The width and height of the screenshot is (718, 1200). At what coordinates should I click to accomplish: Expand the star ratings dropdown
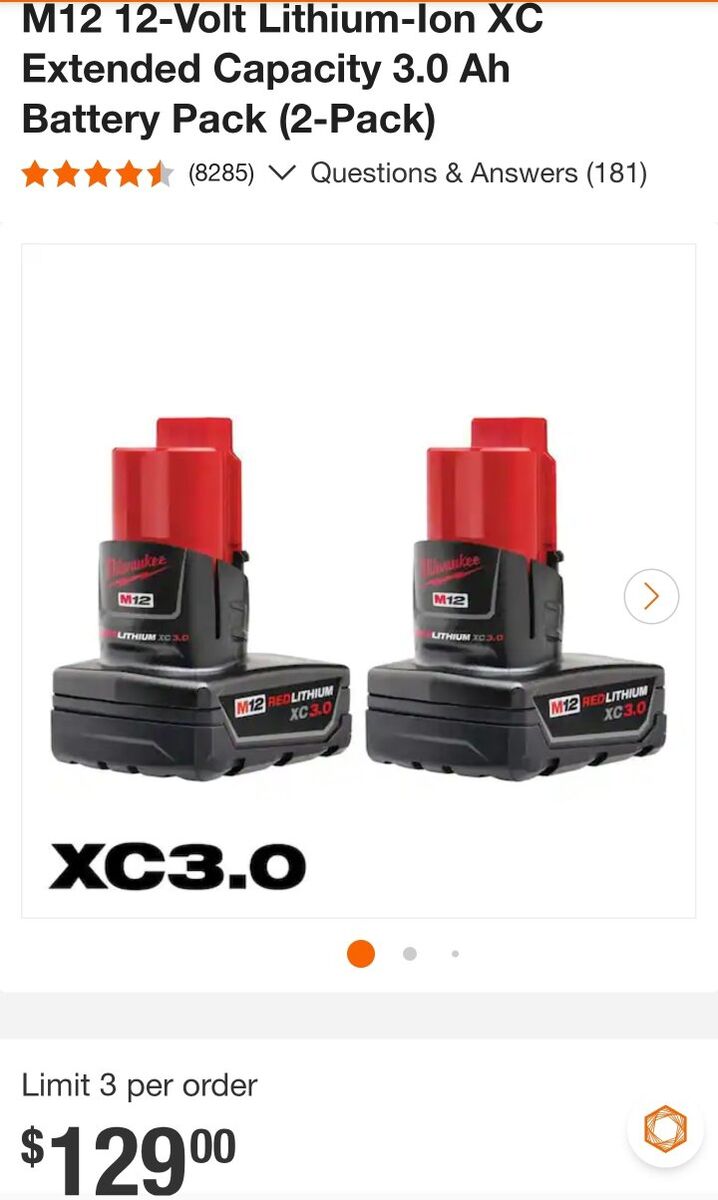[282, 173]
